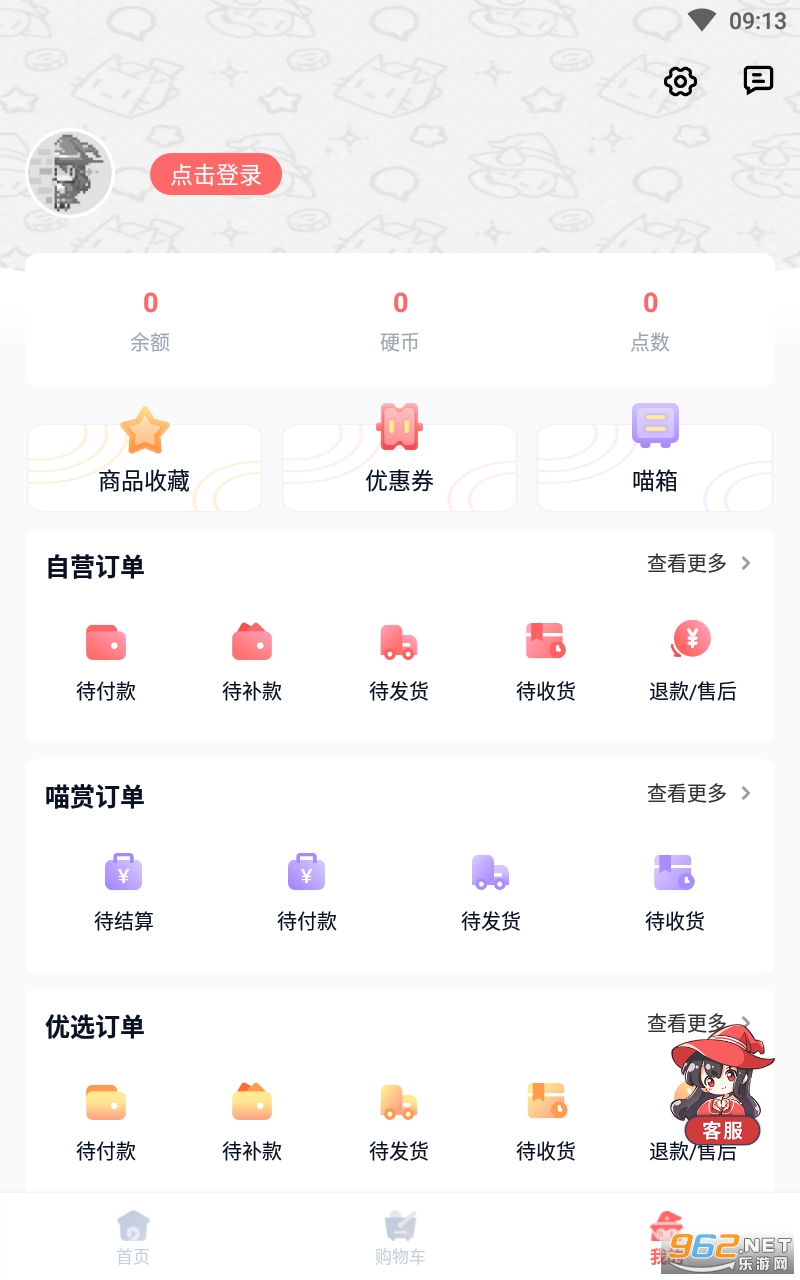Tap the profile avatar picture

70,173
